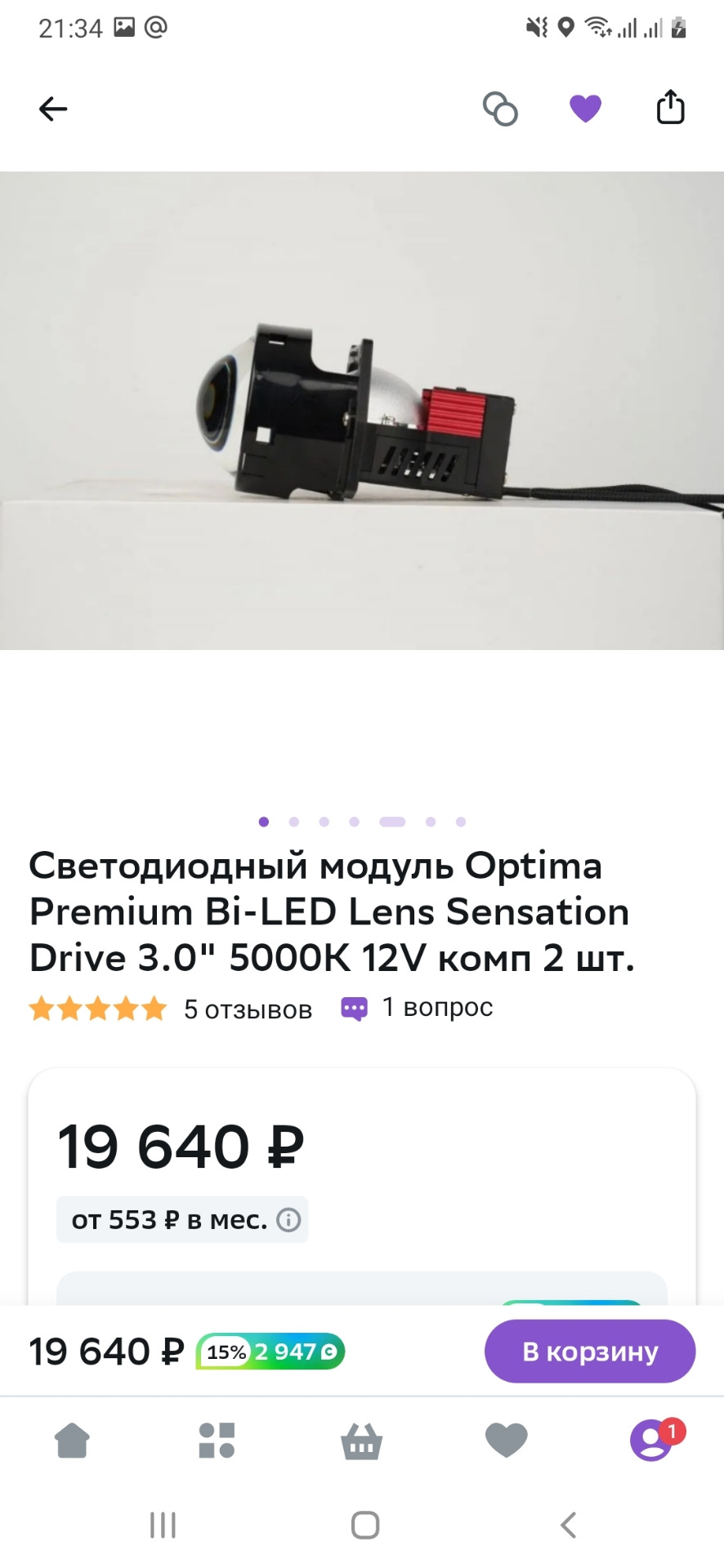The image size is (724, 1568).
Task: Go to the shopping basket tab
Action: 361,1441
